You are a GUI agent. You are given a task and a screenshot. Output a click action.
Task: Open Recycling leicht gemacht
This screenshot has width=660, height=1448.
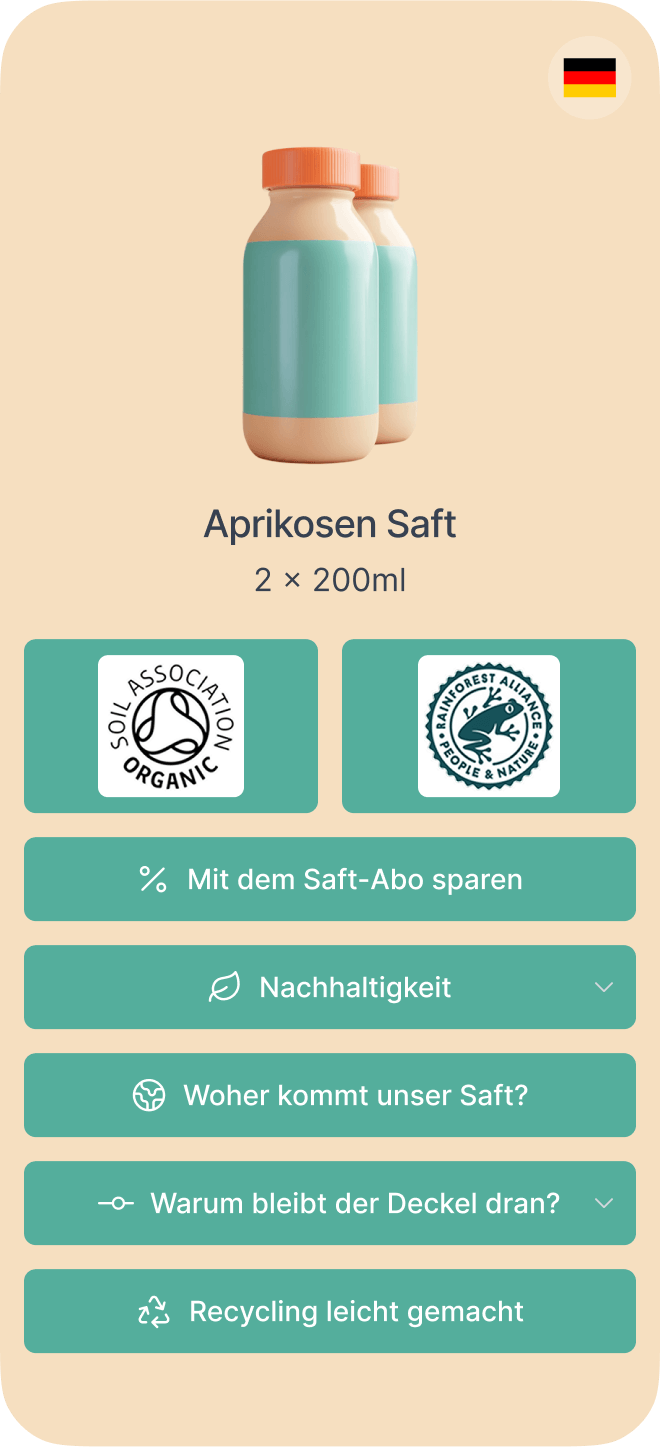(x=330, y=1311)
